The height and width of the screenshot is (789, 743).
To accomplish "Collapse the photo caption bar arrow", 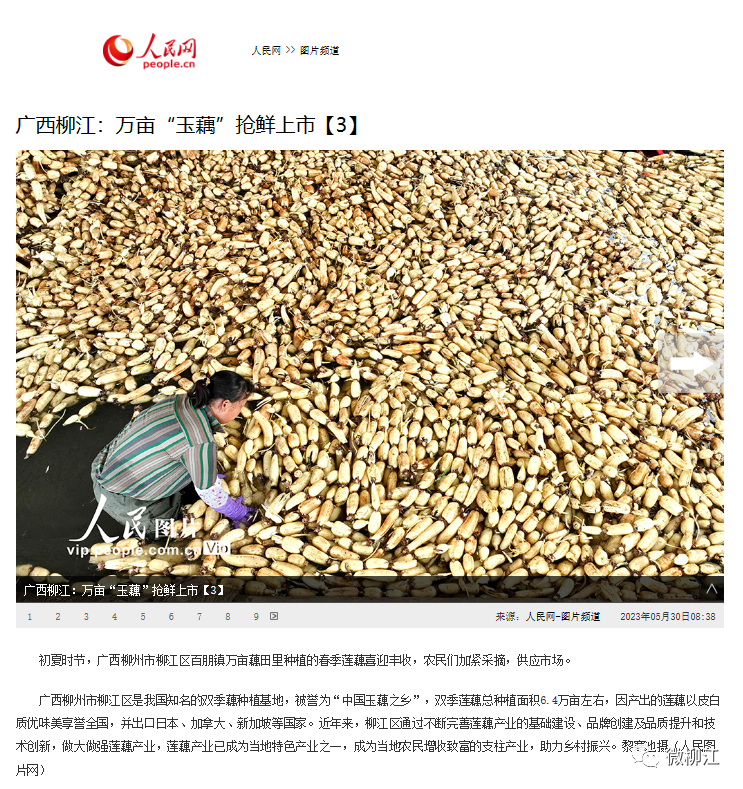I will pos(711,588).
